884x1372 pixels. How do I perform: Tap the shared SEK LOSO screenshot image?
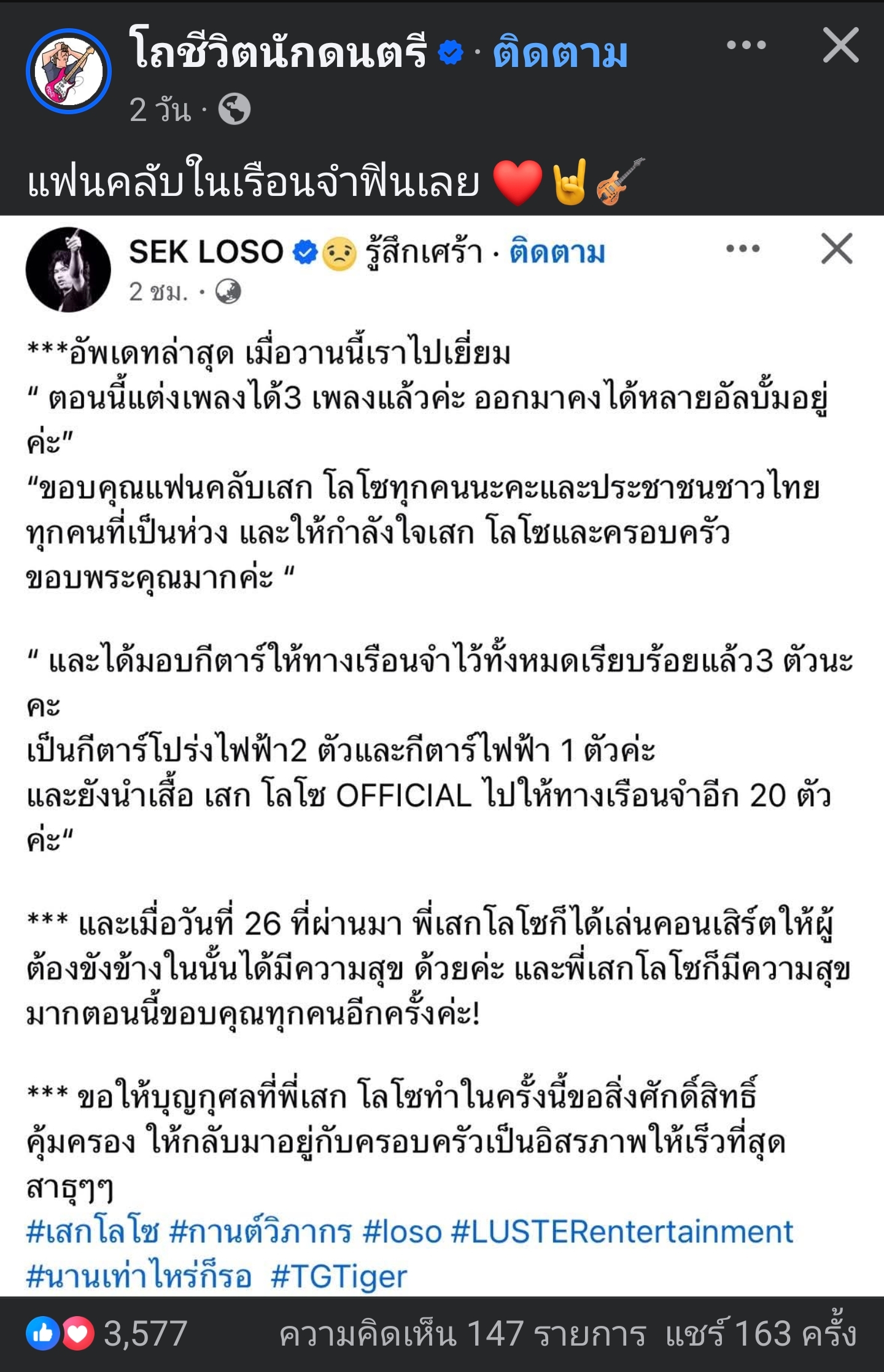(442, 755)
